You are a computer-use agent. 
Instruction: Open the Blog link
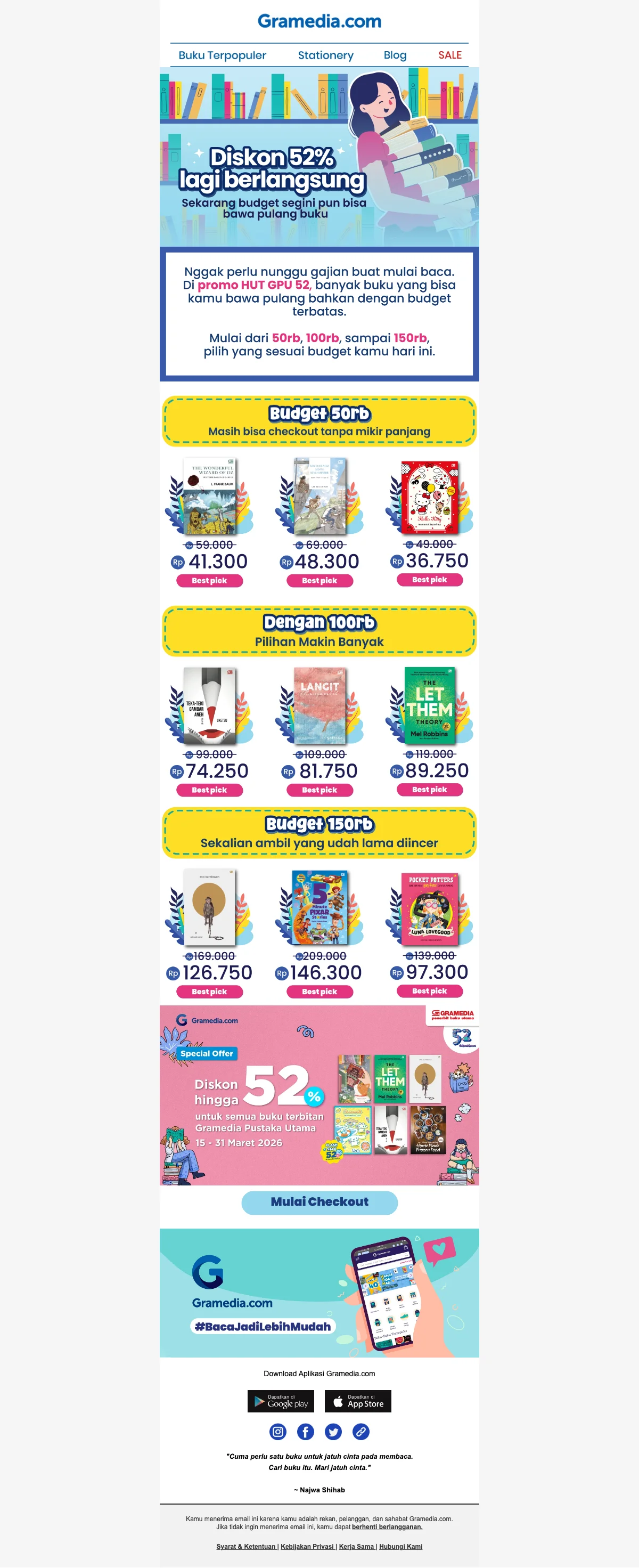tap(395, 55)
